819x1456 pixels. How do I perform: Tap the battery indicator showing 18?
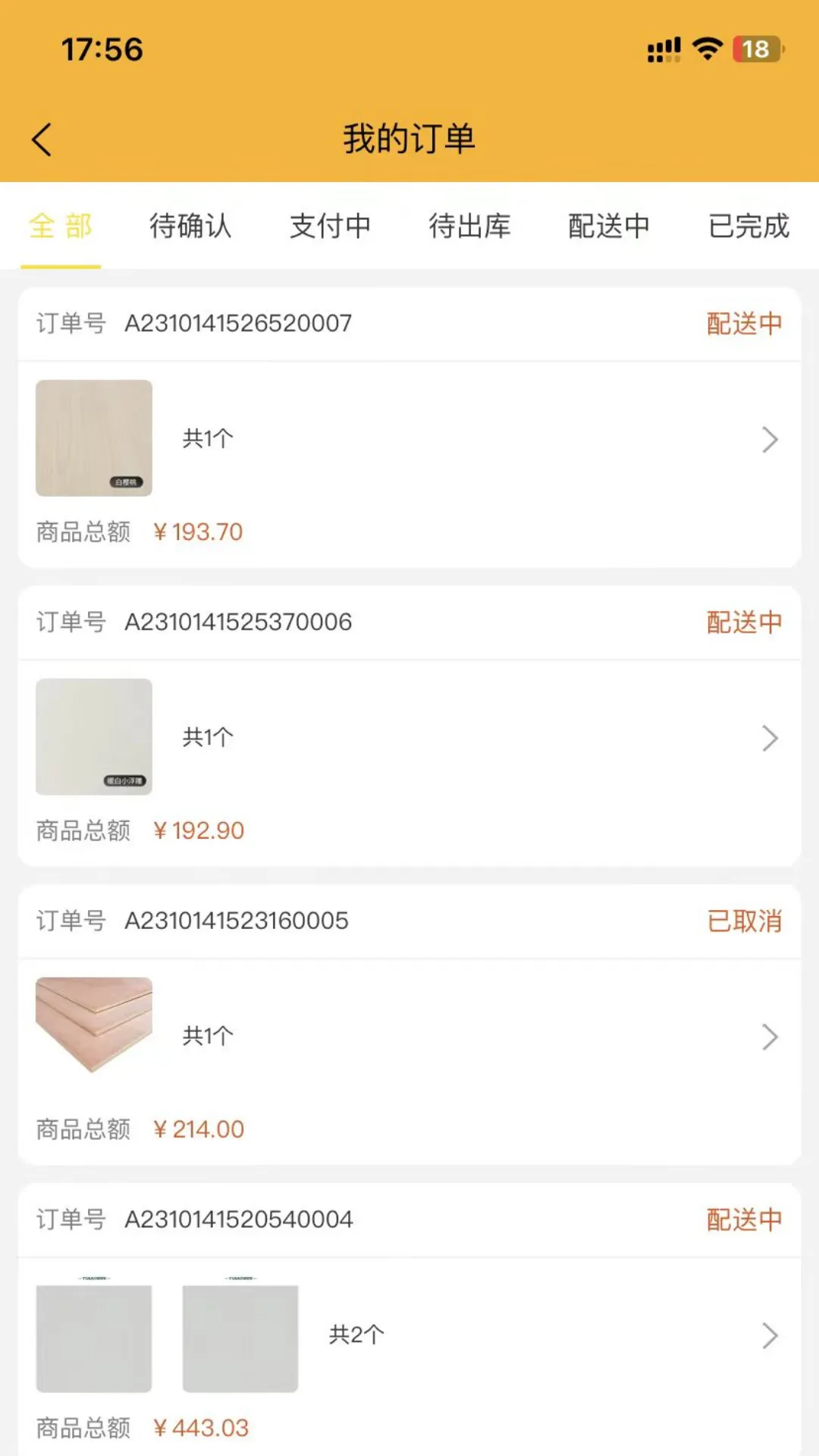coord(756,49)
